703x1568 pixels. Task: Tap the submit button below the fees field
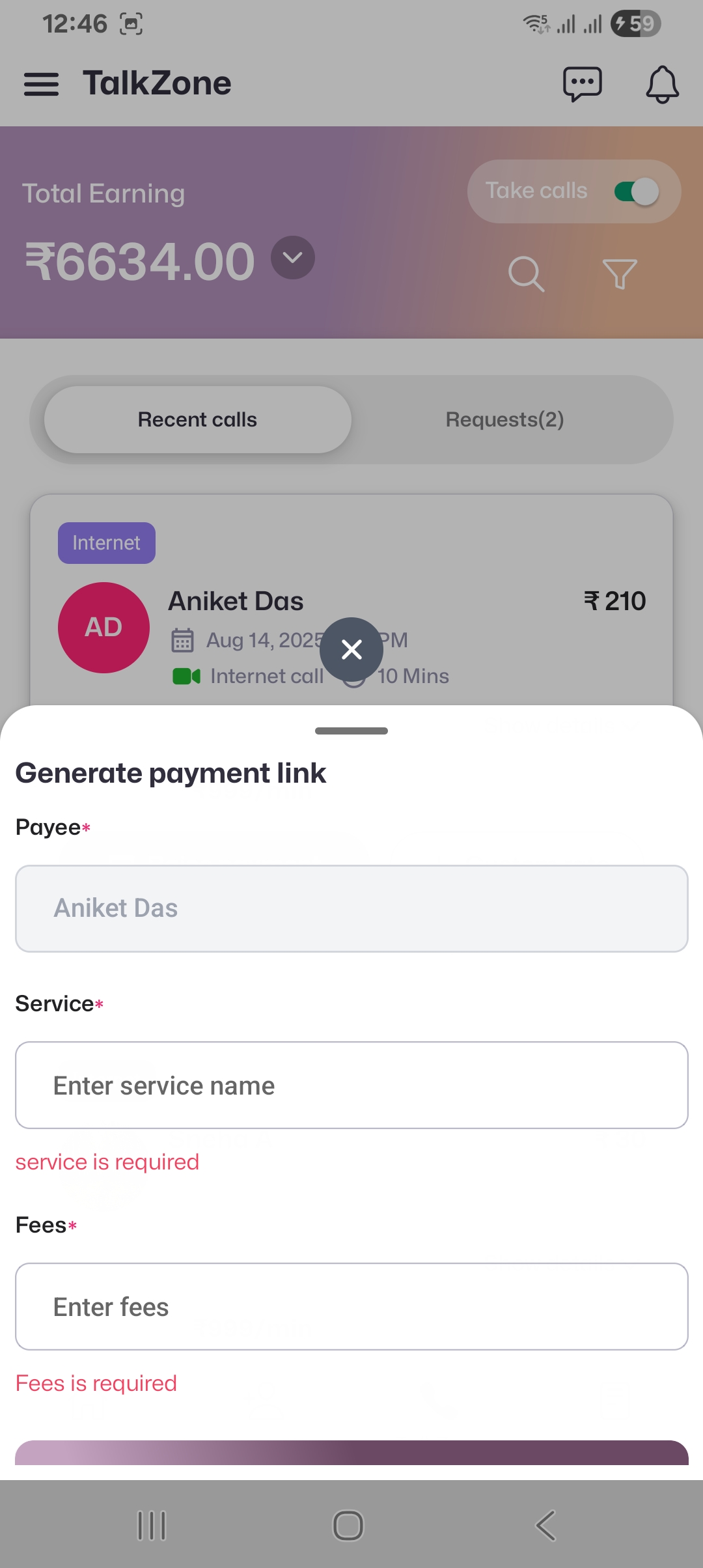[x=351, y=1453]
